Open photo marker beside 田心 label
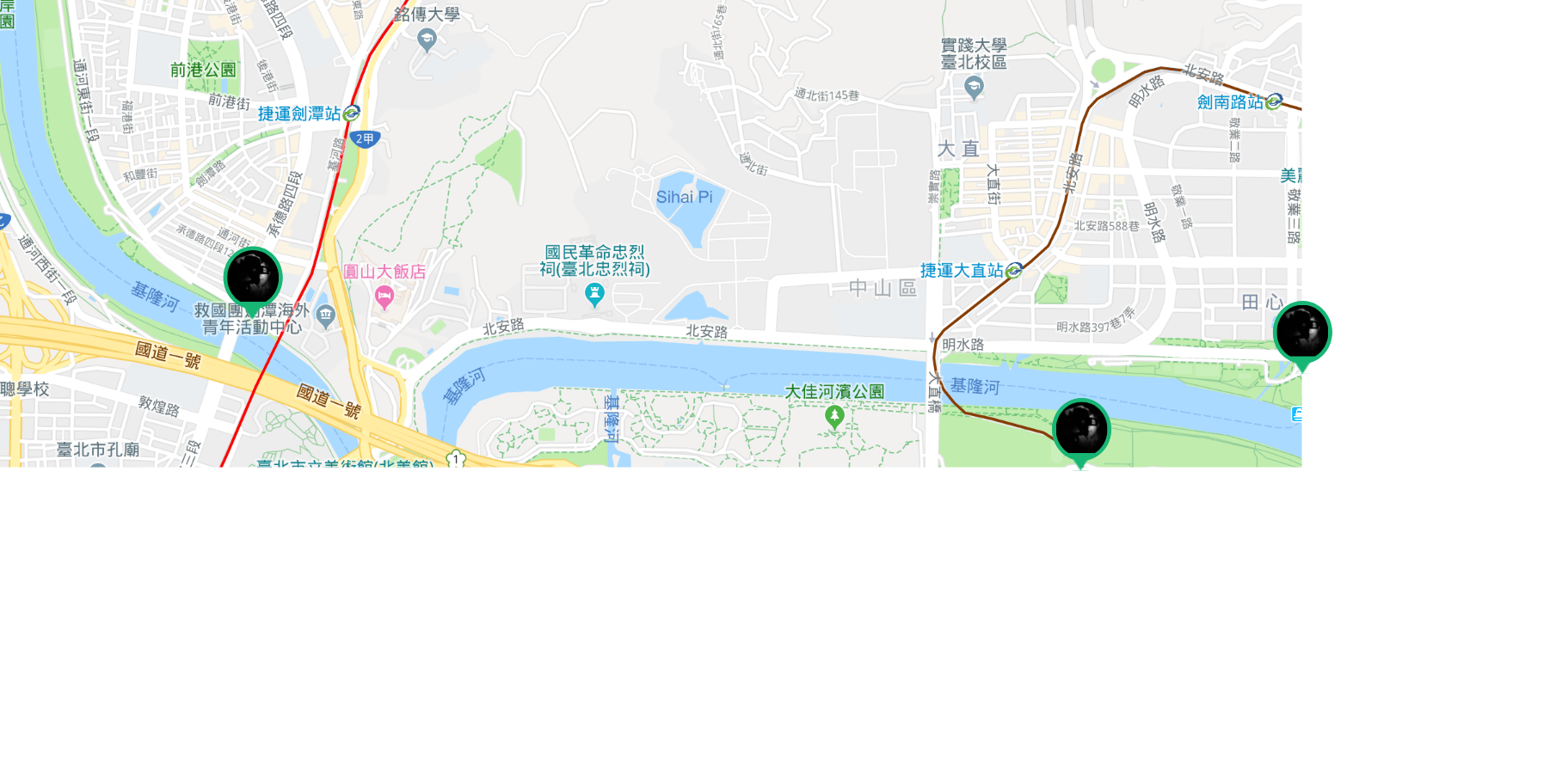Screen dimensions: 1556x784 coord(1302,332)
